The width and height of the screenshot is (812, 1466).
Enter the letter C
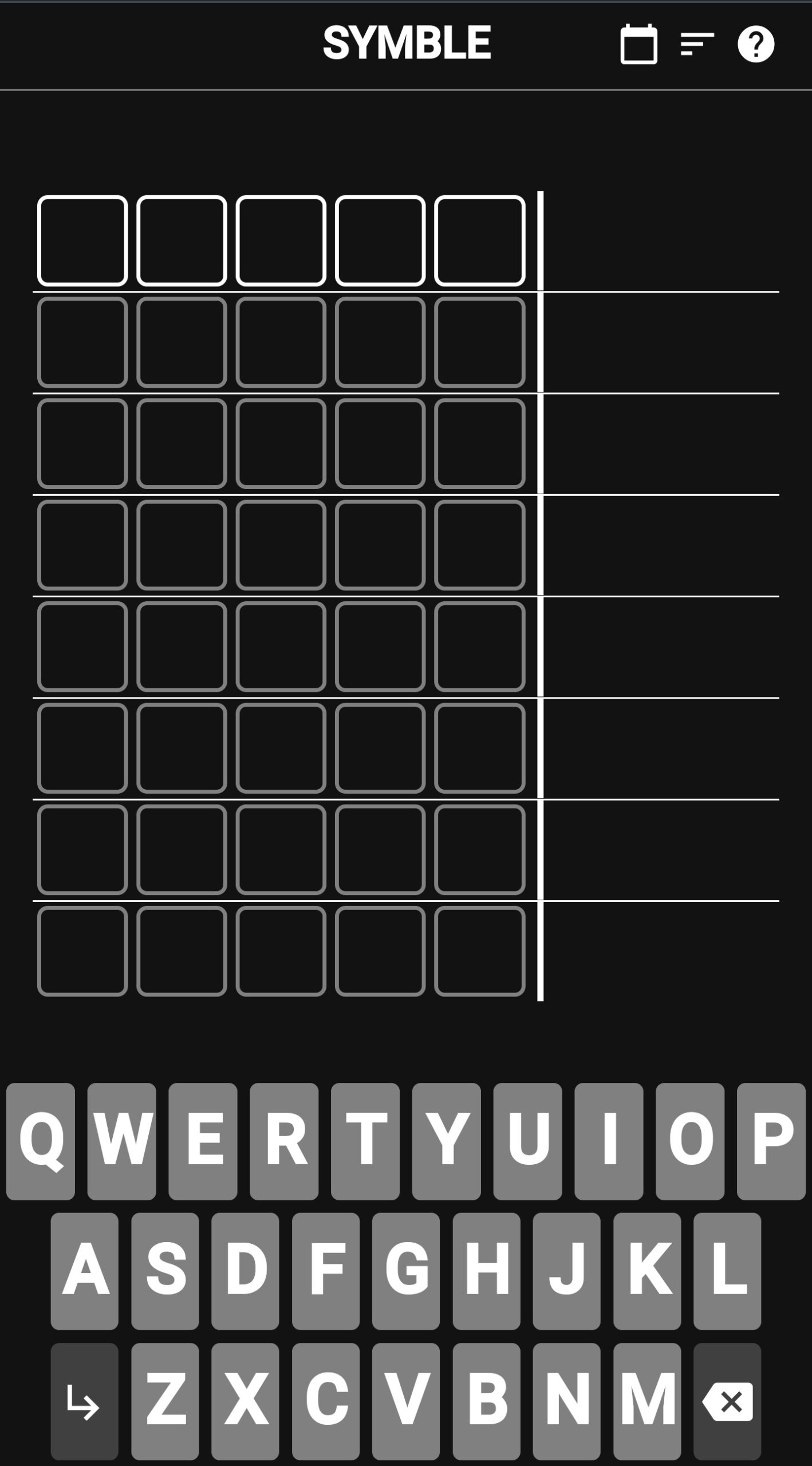326,1401
